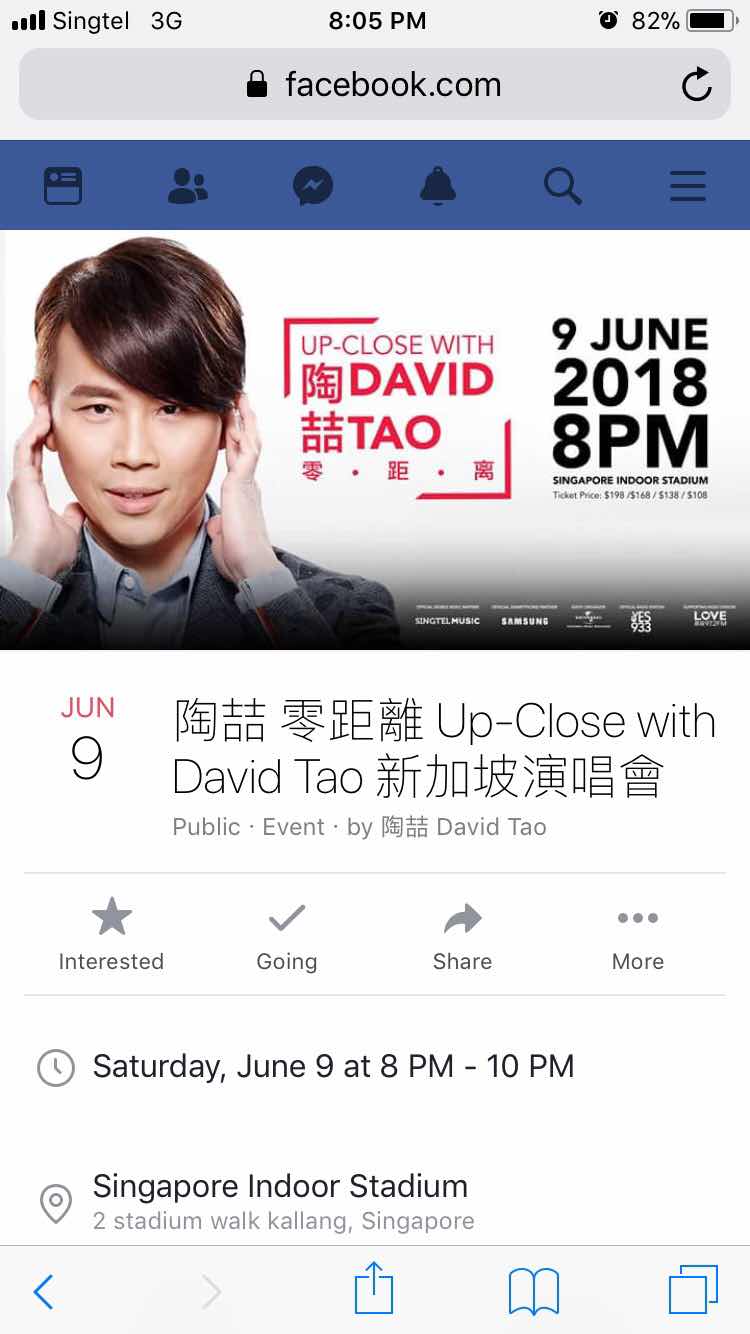Viewport: 750px width, 1334px height.
Task: Tap the facebook.com address bar
Action: point(375,85)
